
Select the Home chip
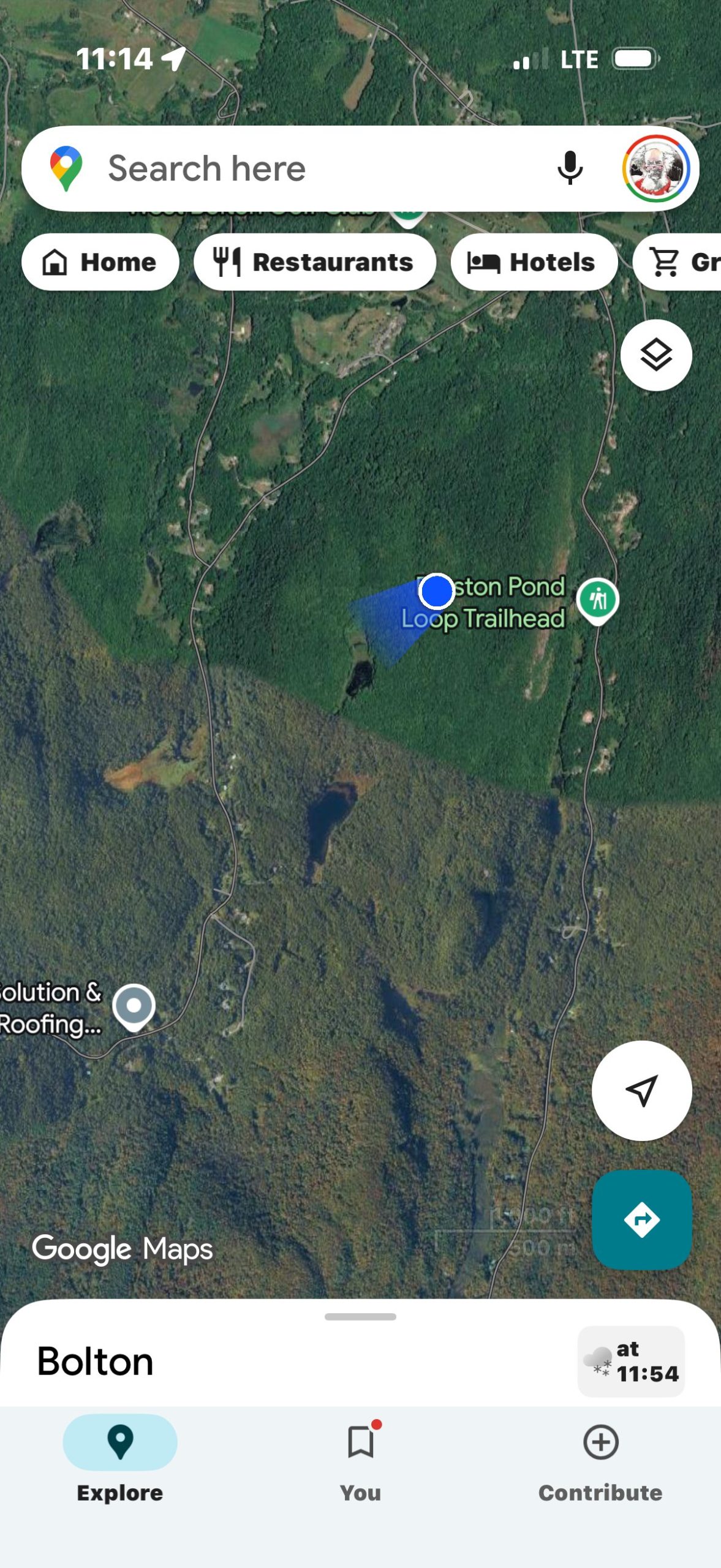100,262
